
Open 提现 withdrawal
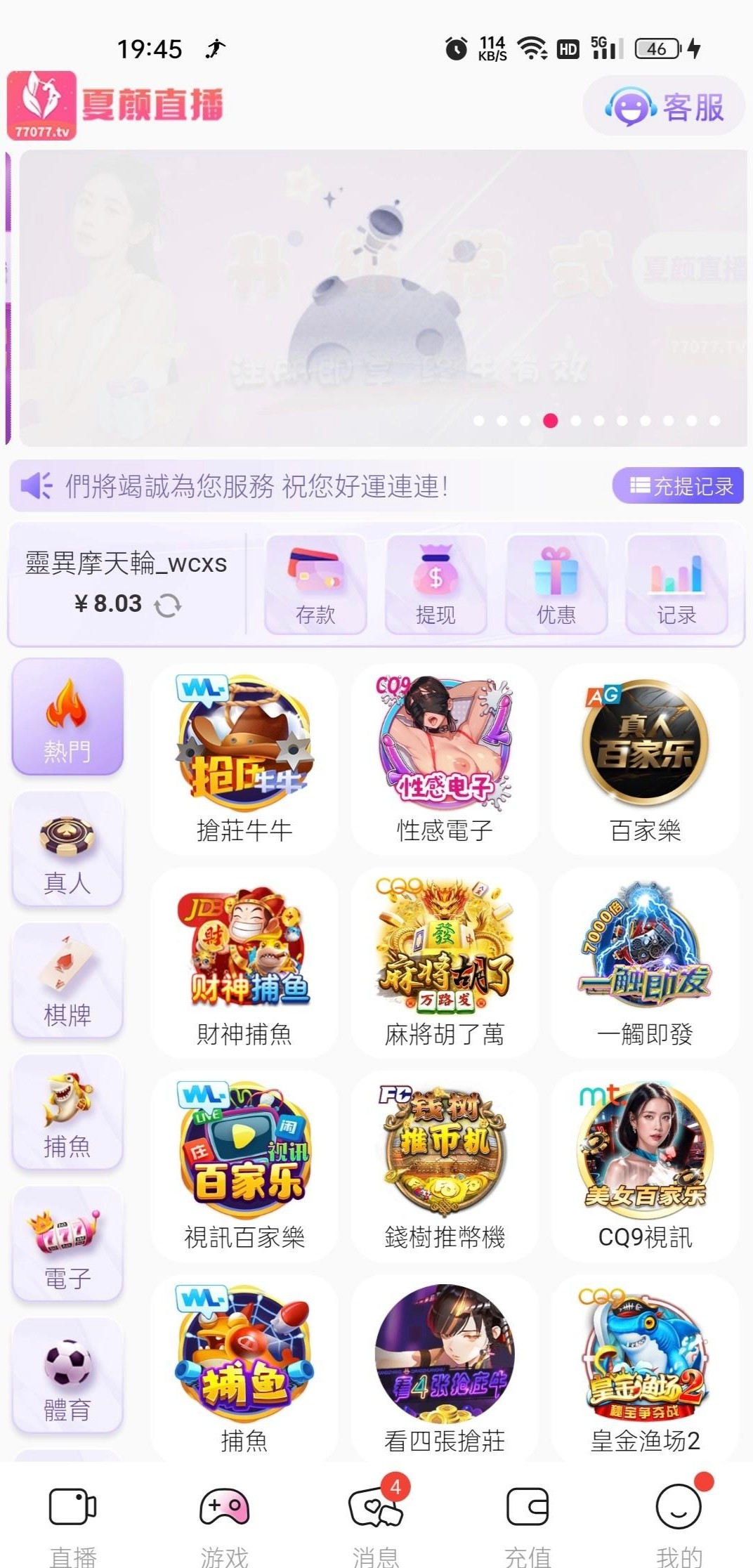[436, 584]
